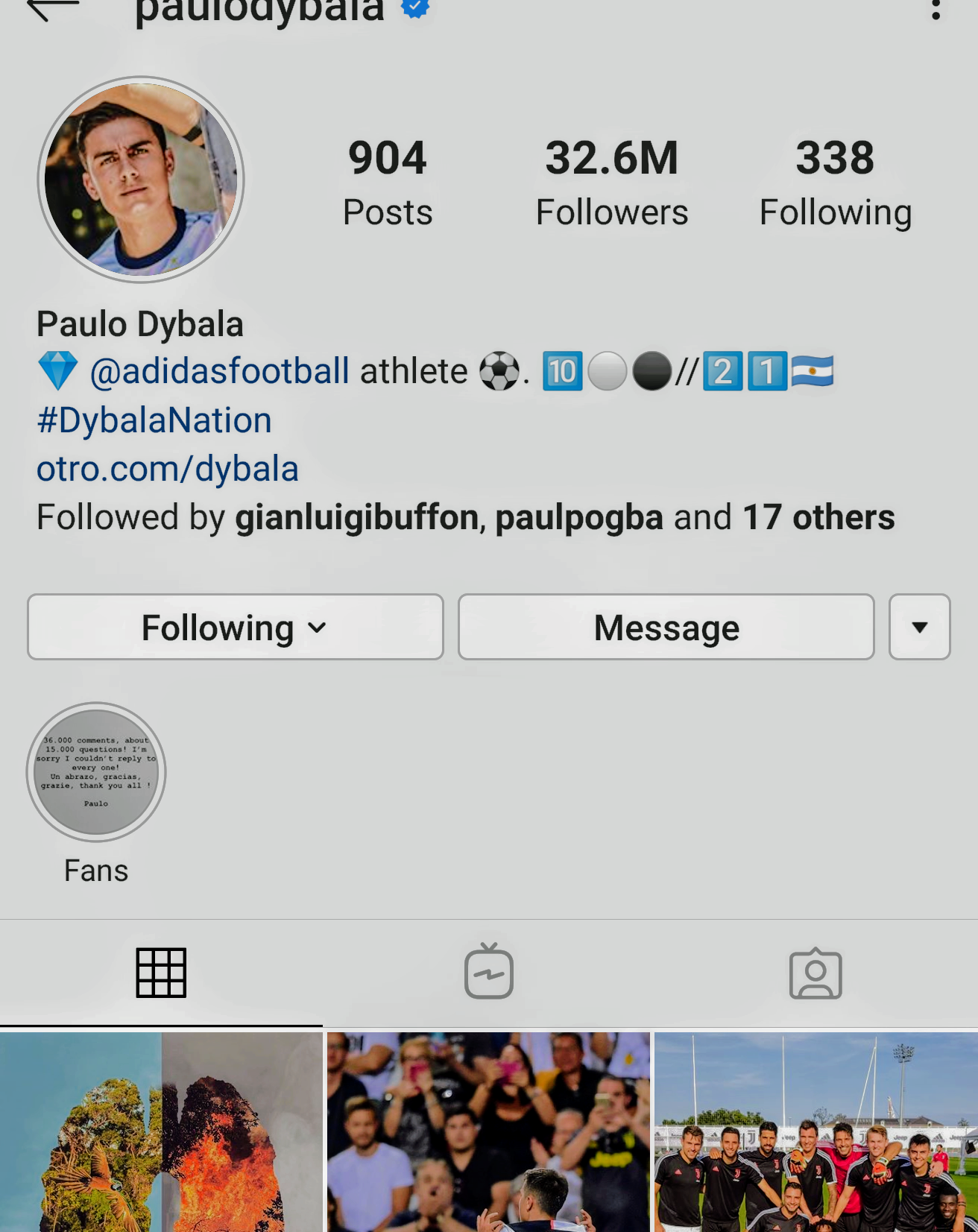This screenshot has height=1232, width=978.
Task: Open the three-dot overflow menu
Action: tap(936, 9)
